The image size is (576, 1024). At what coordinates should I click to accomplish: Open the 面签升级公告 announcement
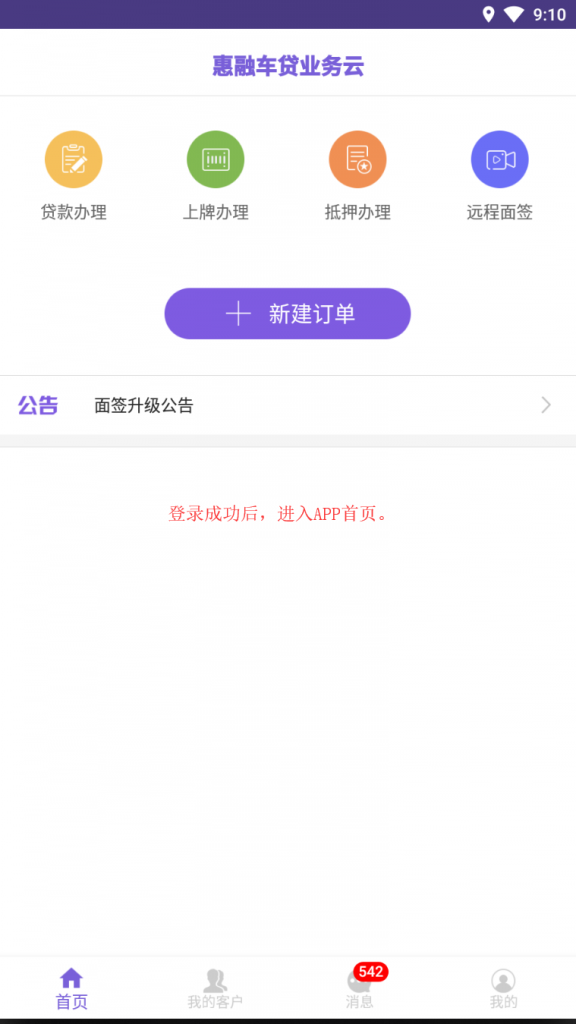click(288, 406)
